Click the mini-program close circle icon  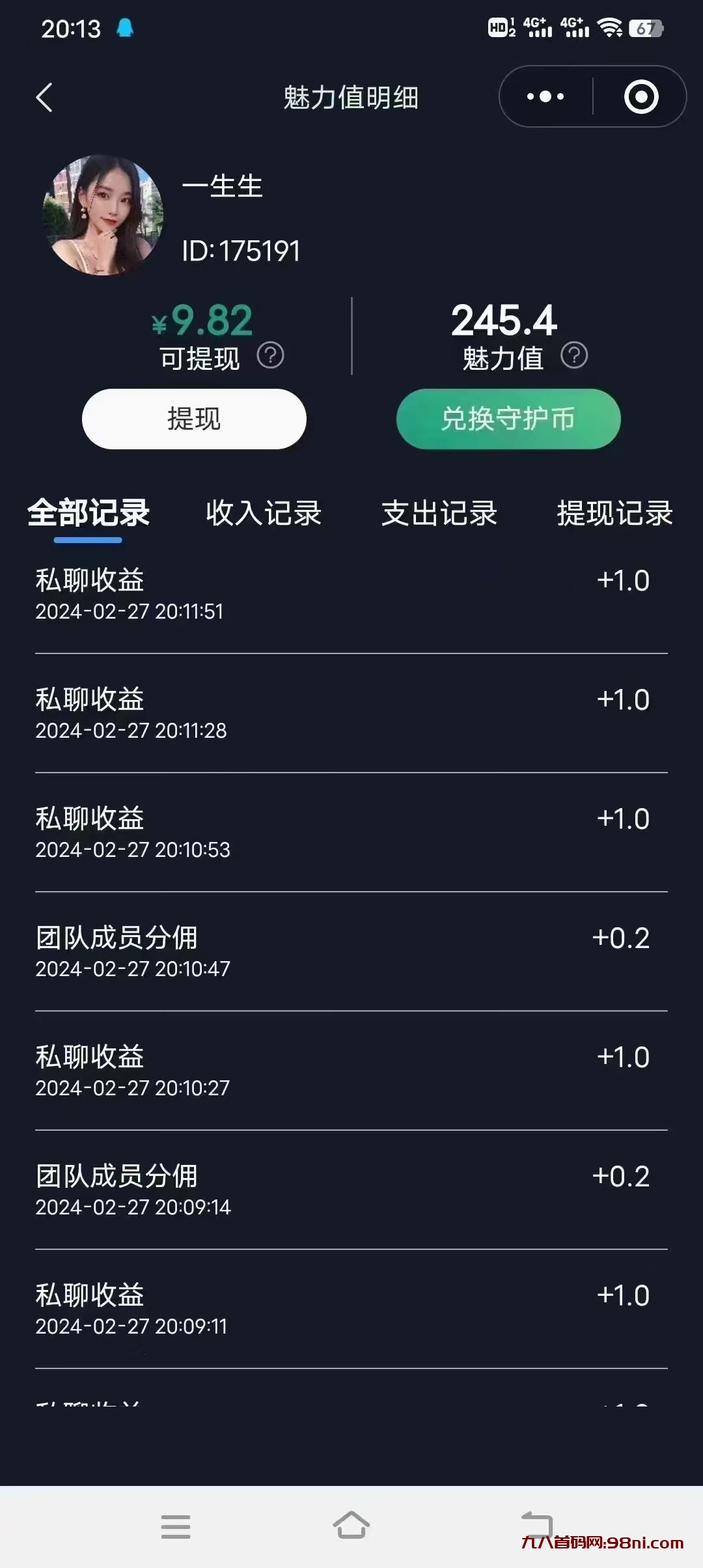(642, 96)
